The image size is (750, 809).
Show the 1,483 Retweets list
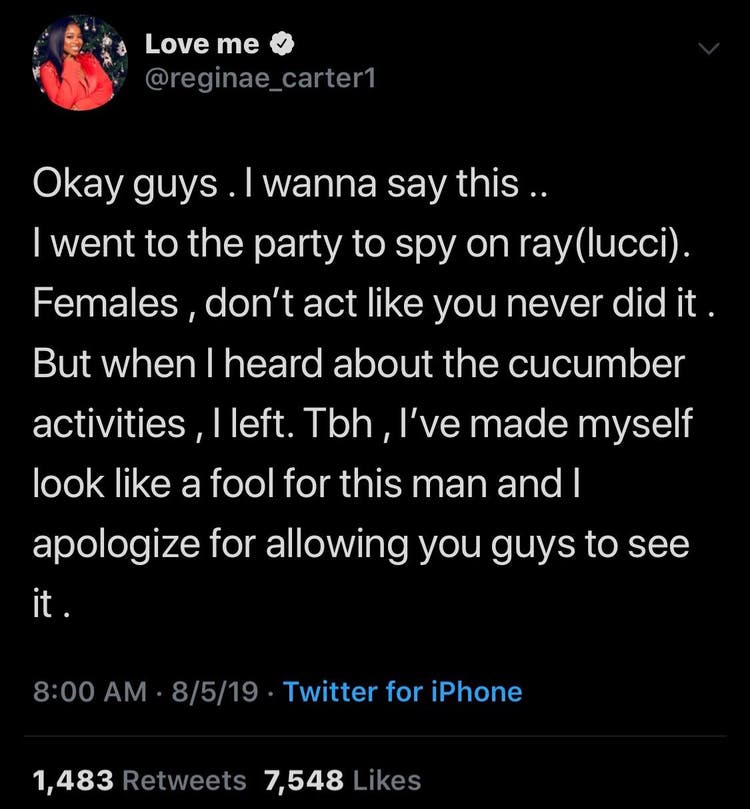click(x=139, y=779)
